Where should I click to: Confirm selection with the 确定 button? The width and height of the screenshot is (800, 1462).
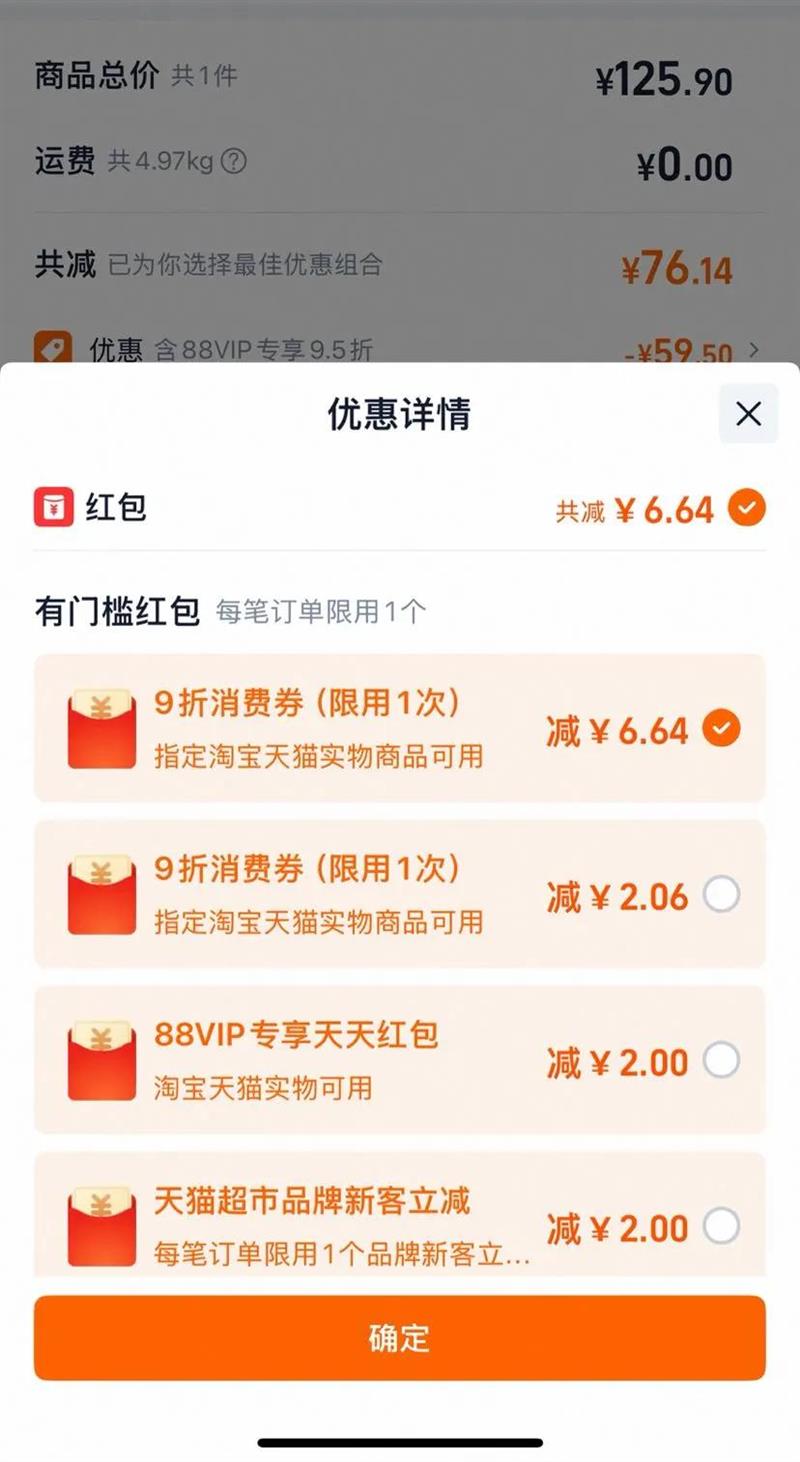point(400,1338)
